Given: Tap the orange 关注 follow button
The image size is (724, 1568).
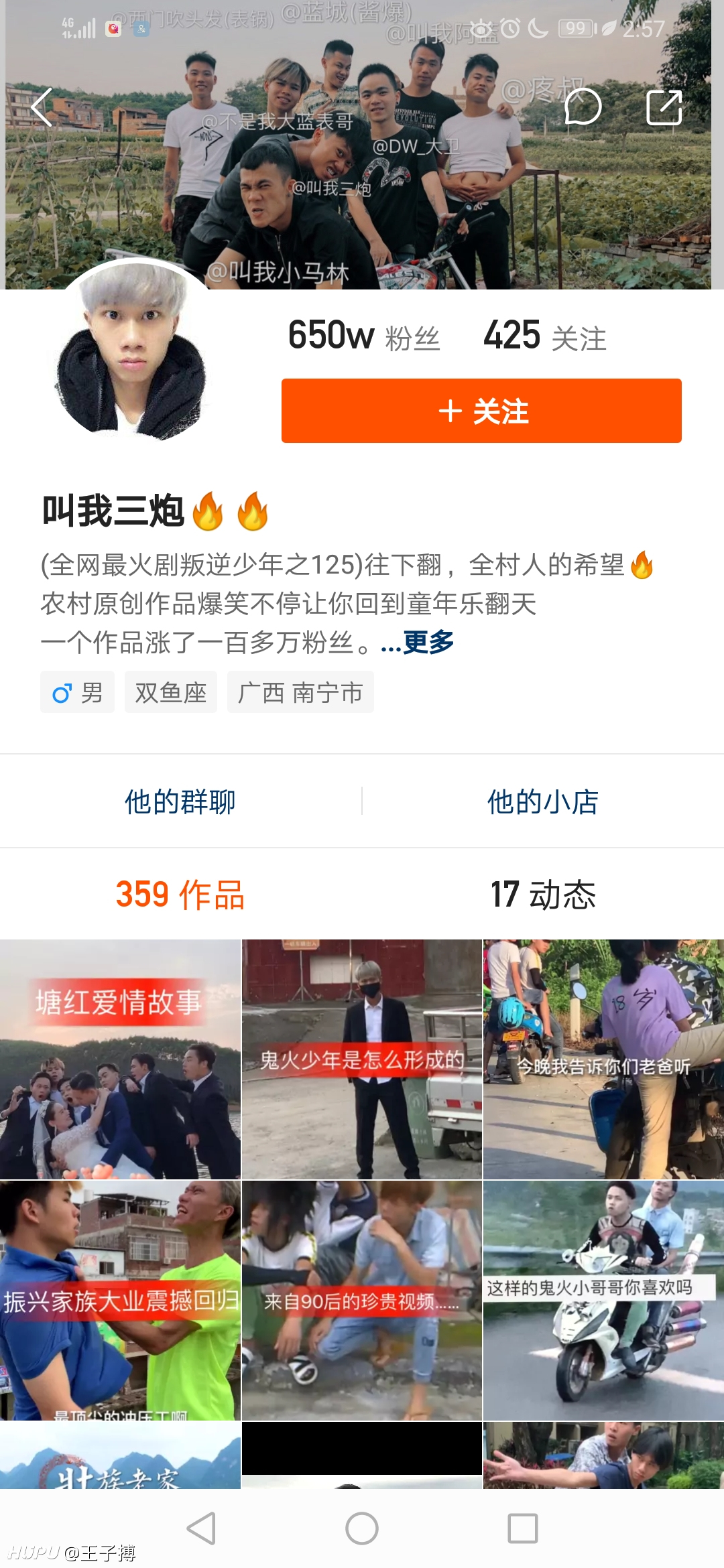Looking at the screenshot, I should 481,411.
